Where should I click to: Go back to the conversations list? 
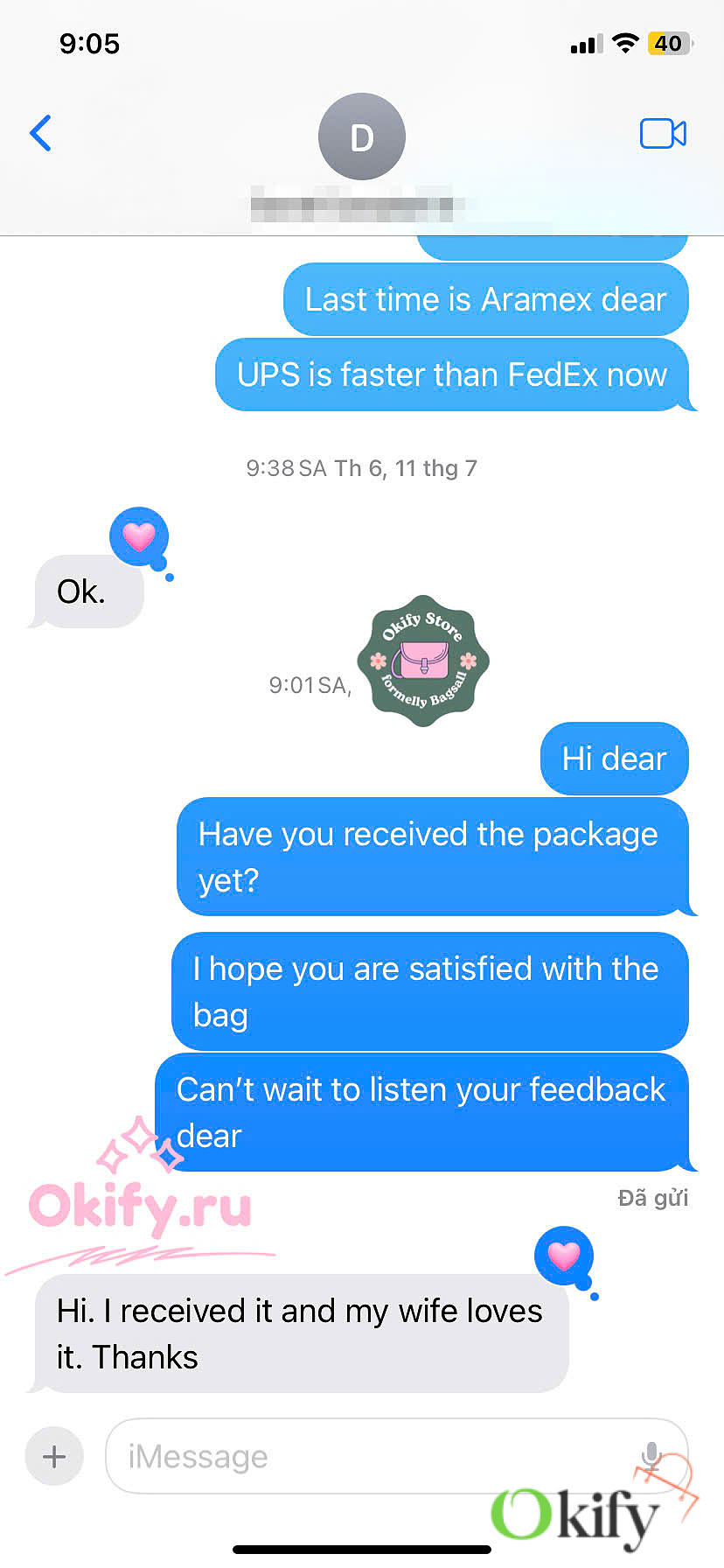coord(40,134)
